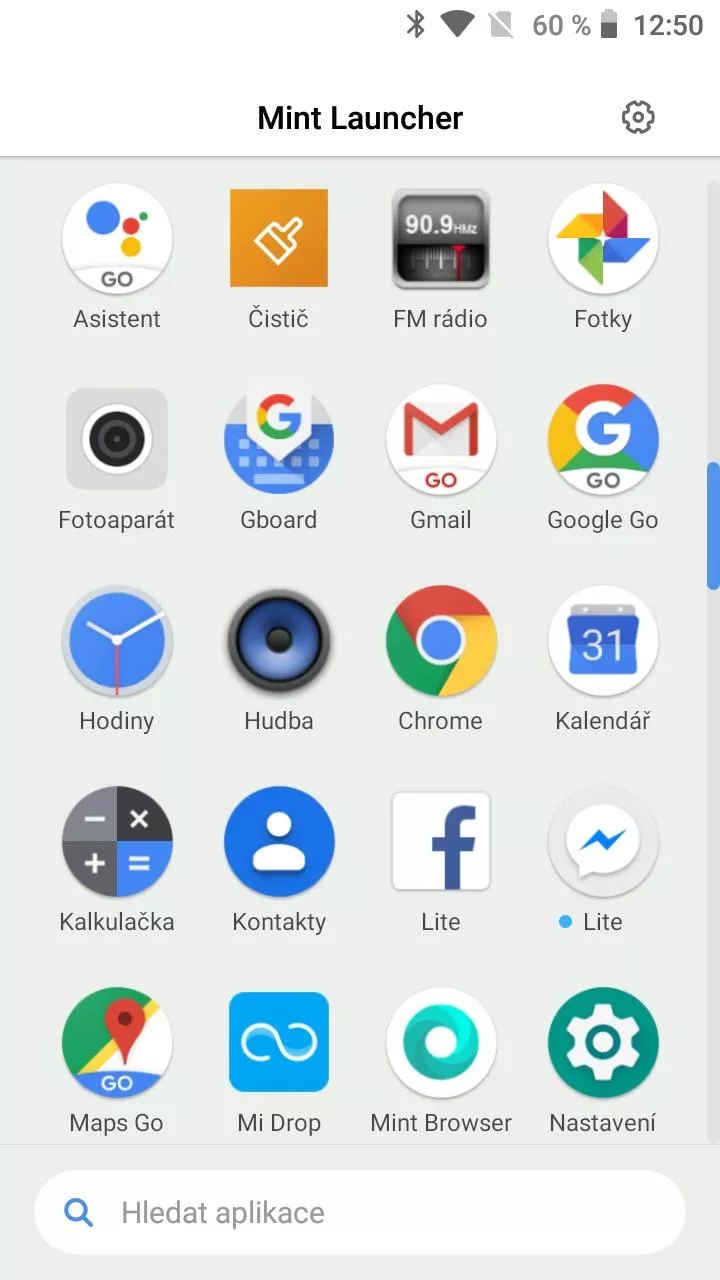Tap the Hledat aplikace search box
Viewport: 720px width, 1280px height.
(x=360, y=1213)
